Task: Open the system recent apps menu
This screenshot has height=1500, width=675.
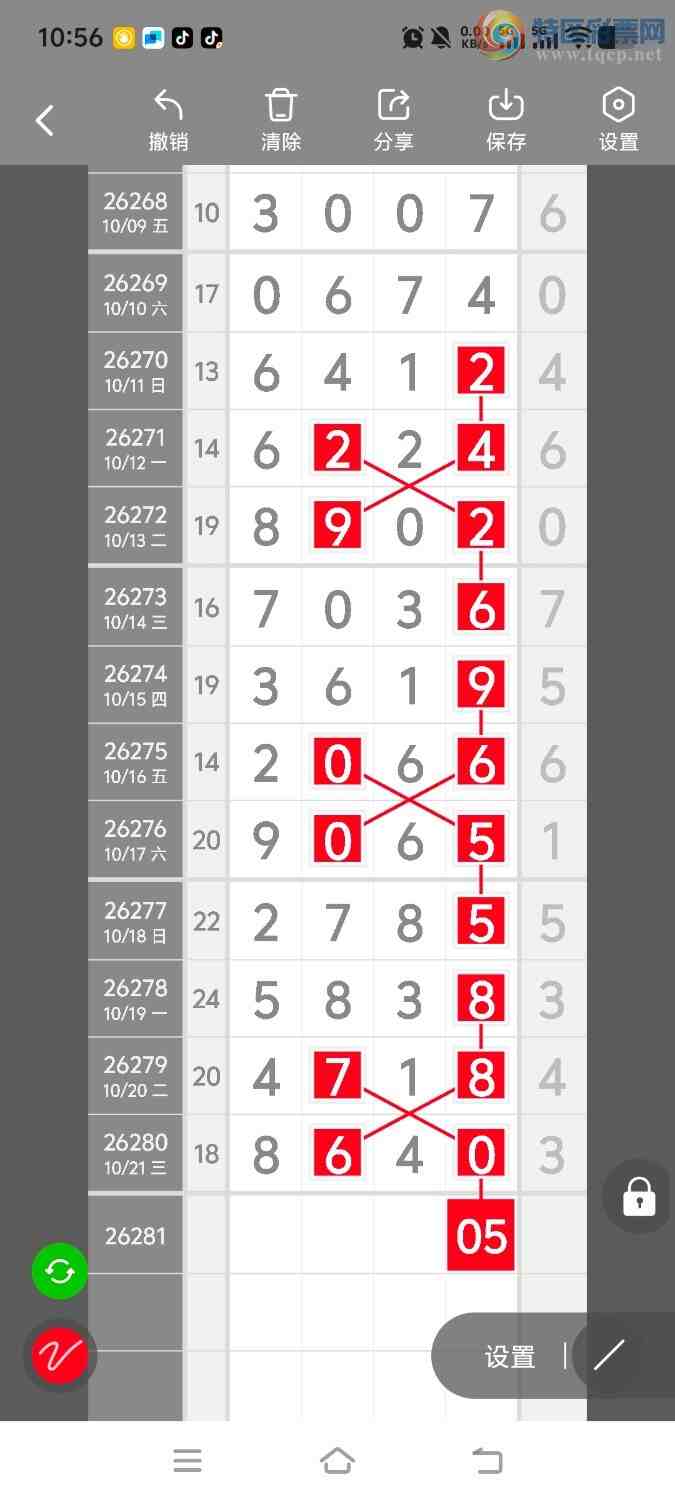Action: 187,1461
